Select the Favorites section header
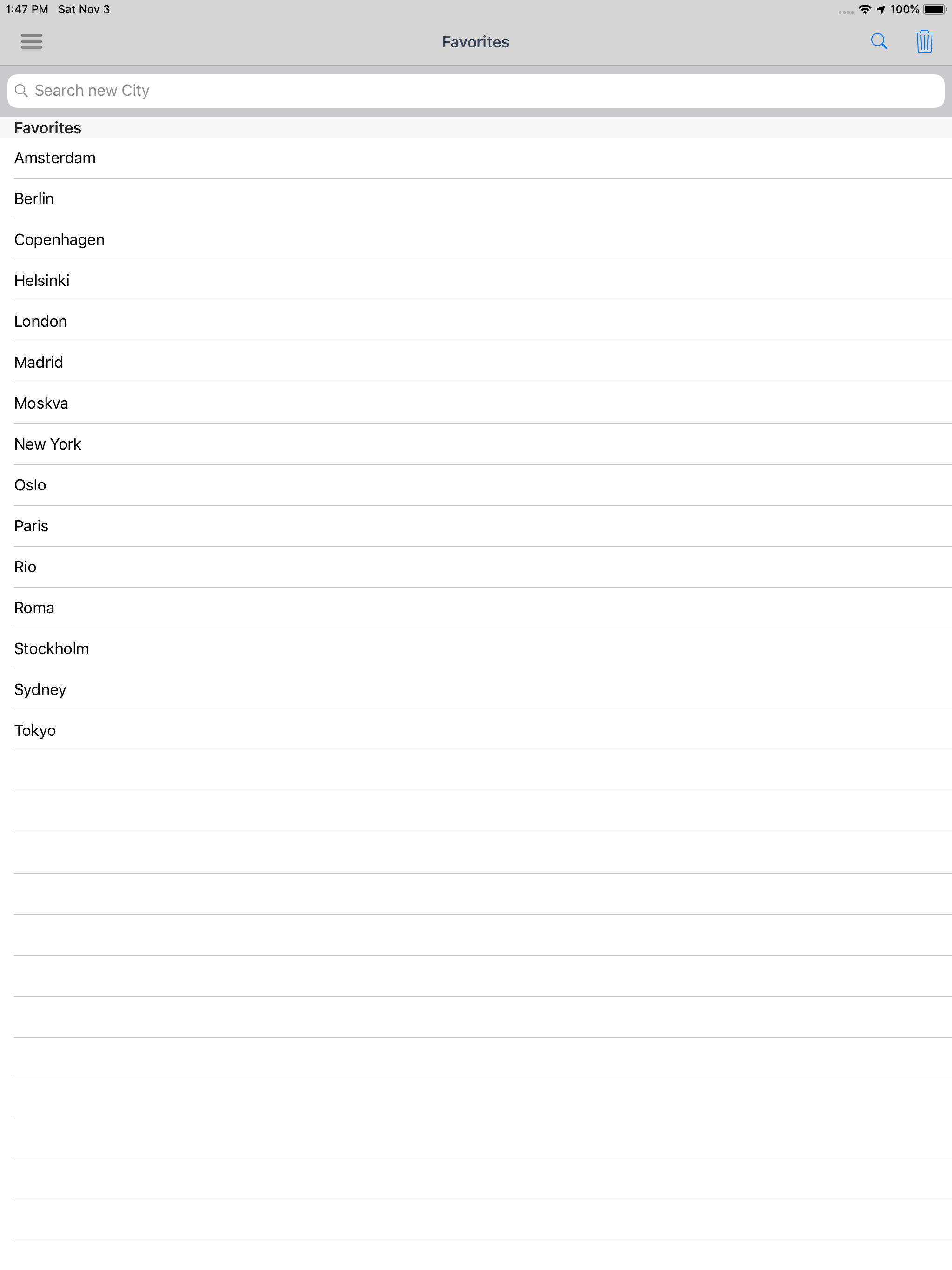This screenshot has height=1270, width=952. click(47, 127)
